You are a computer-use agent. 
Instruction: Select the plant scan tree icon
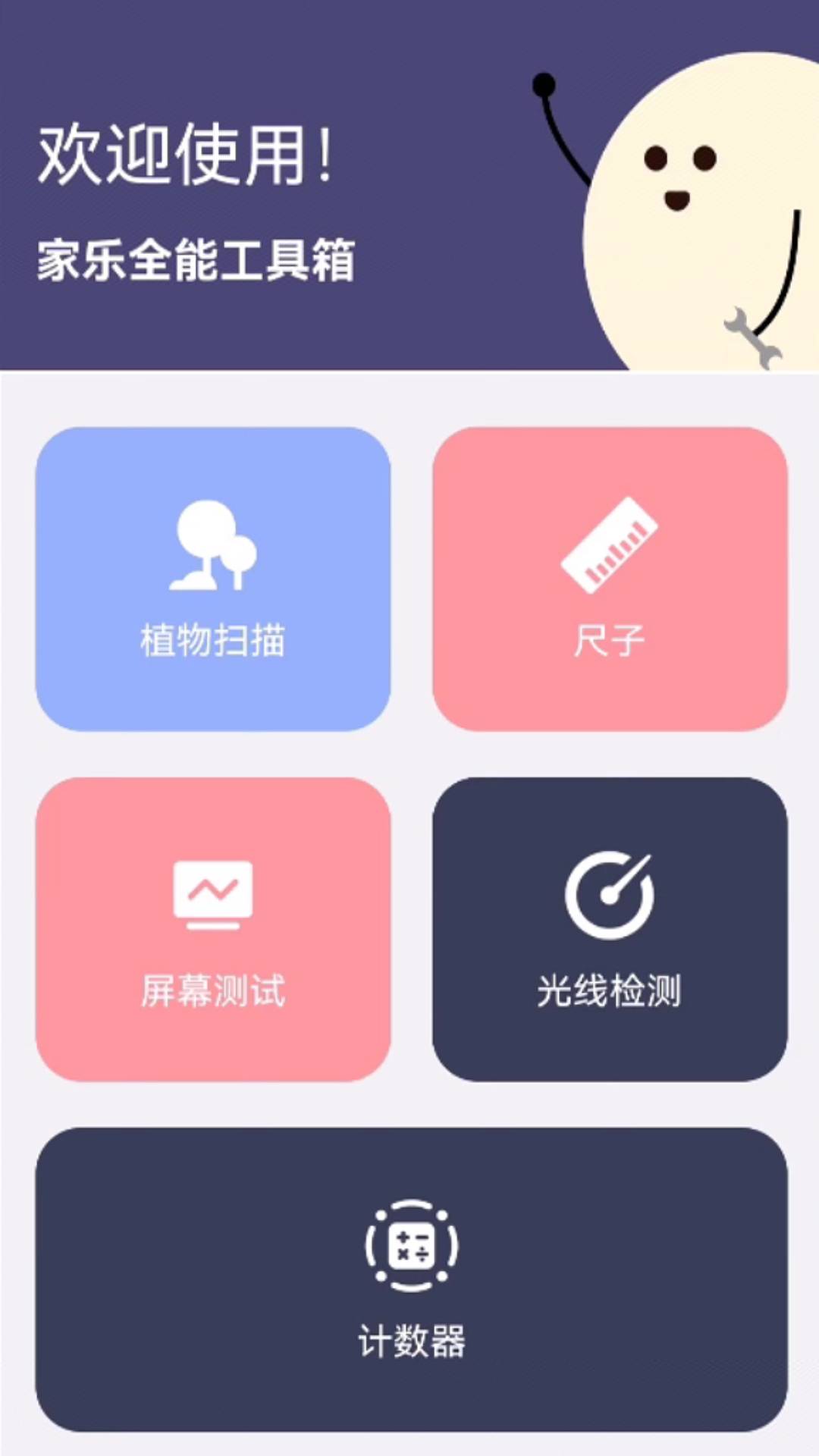[x=215, y=546]
